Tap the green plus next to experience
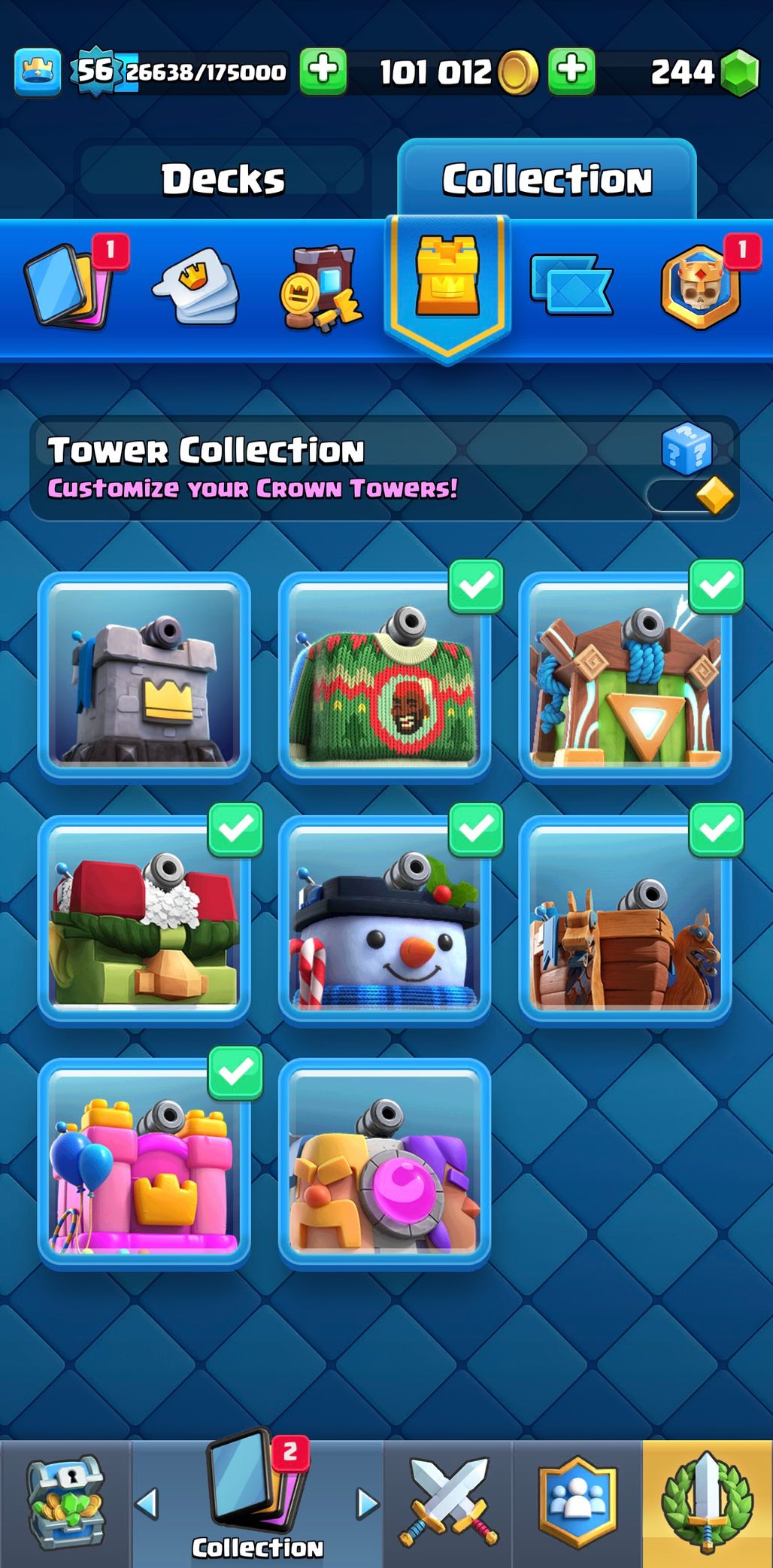 click(323, 71)
